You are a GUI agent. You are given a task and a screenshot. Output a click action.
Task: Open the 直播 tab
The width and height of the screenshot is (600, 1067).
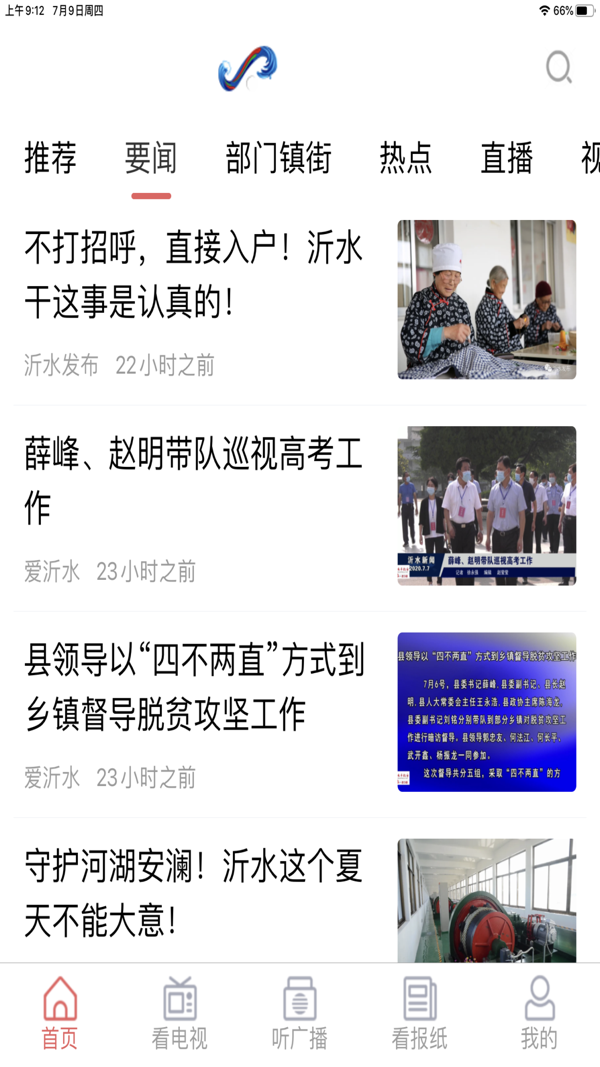click(507, 158)
